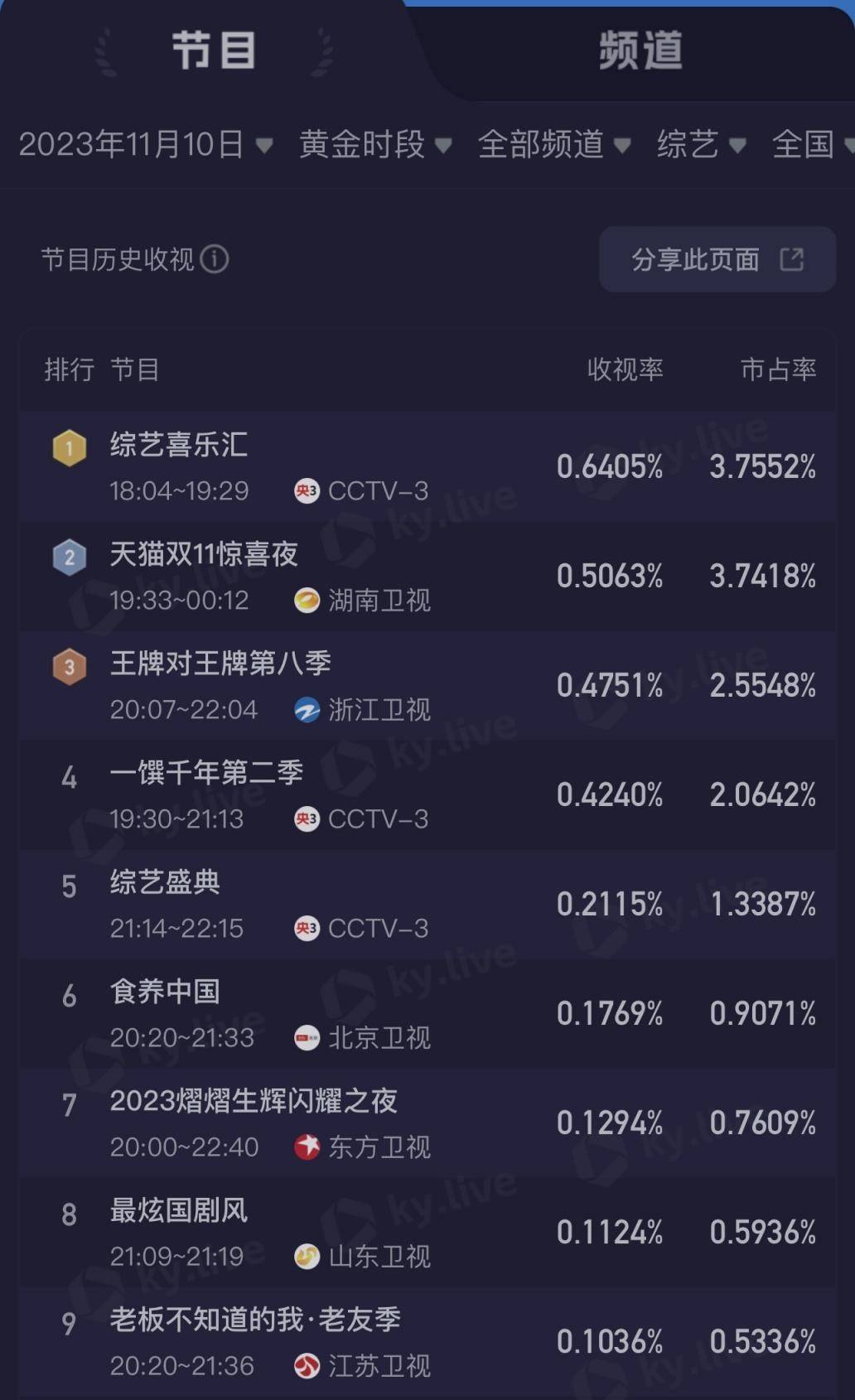This screenshot has width=855, height=1400.
Task: View details for 王牌对王牌第八季
Action: [427, 685]
